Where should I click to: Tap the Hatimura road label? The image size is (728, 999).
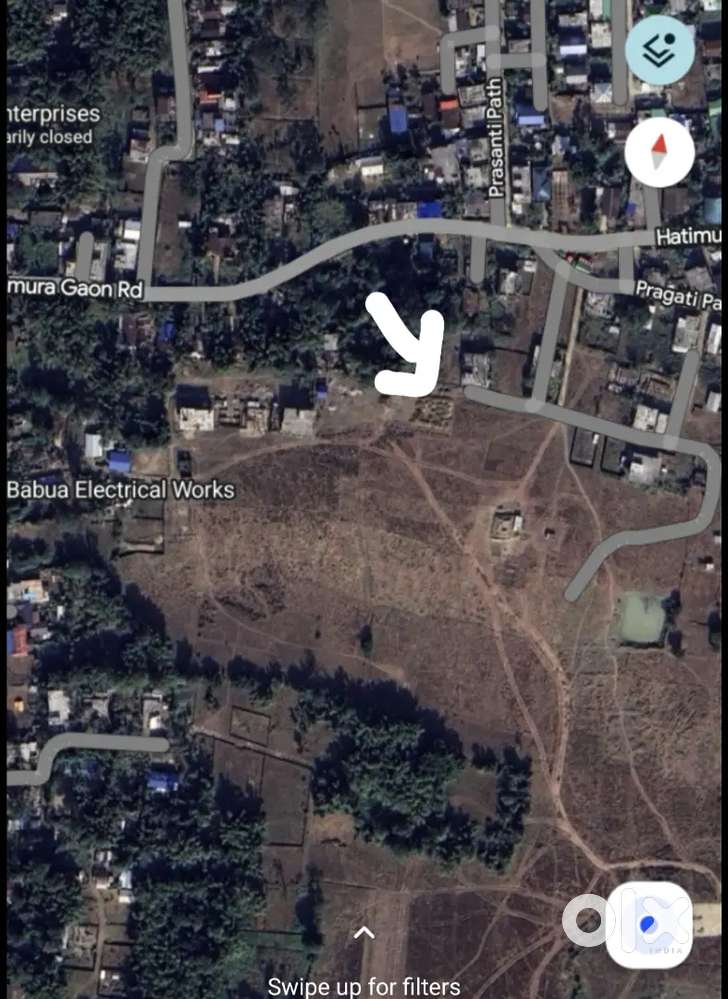pyautogui.click(x=688, y=236)
